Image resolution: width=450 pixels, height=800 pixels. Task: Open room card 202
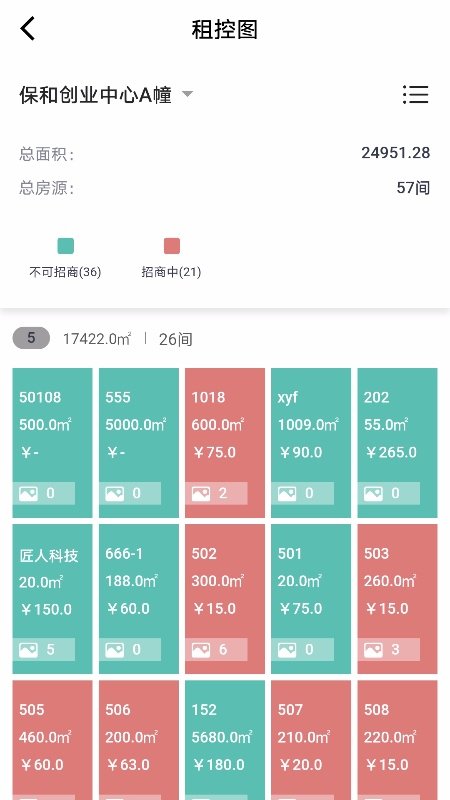coord(397,442)
